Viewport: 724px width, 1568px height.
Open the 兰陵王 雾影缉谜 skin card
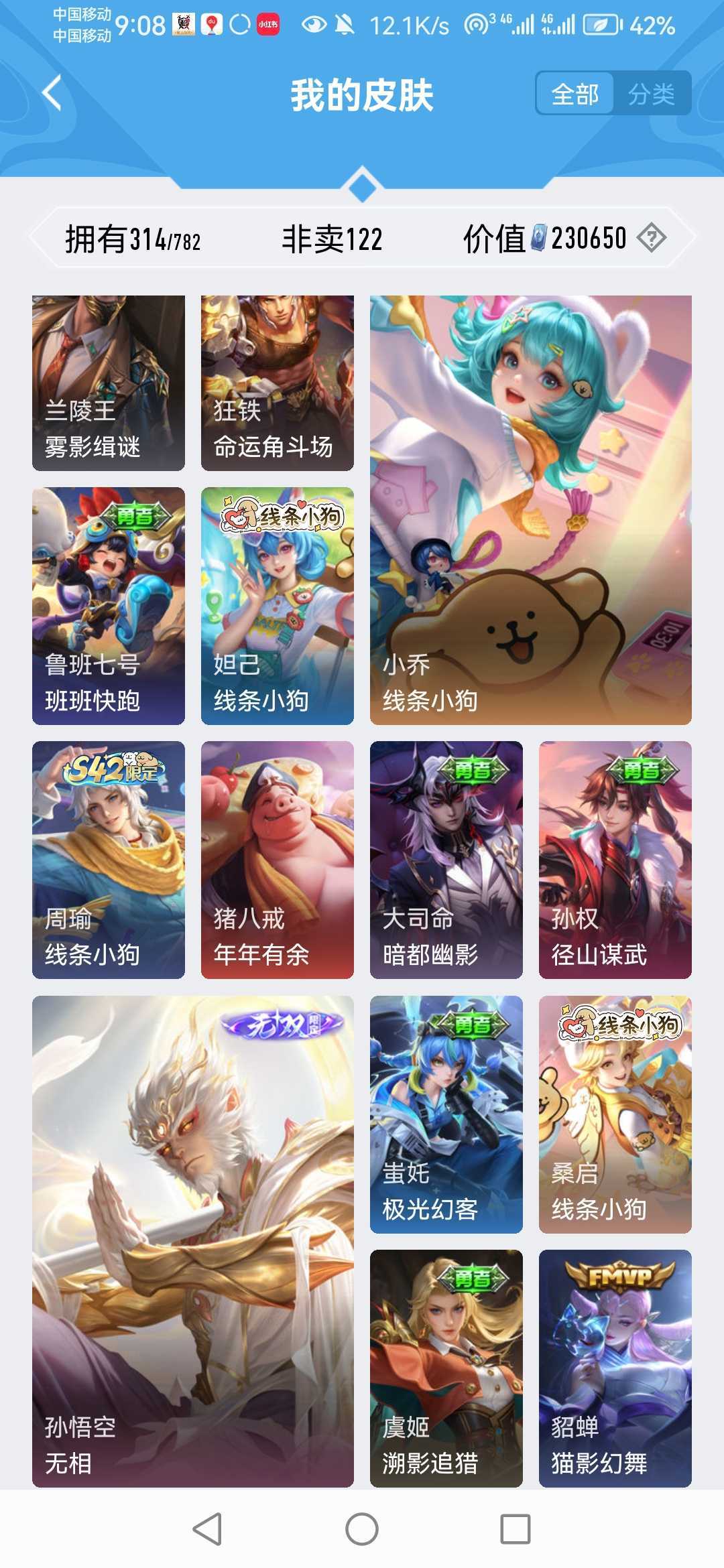click(x=107, y=382)
